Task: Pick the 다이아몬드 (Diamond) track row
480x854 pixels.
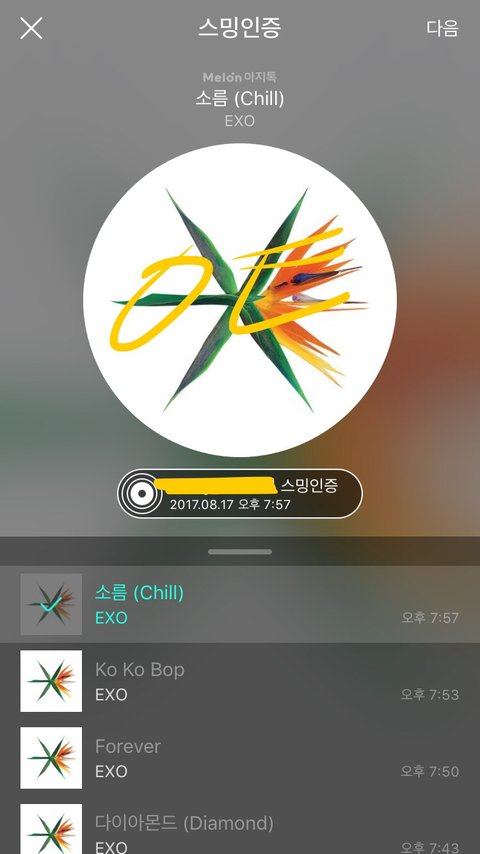Action: click(x=240, y=826)
